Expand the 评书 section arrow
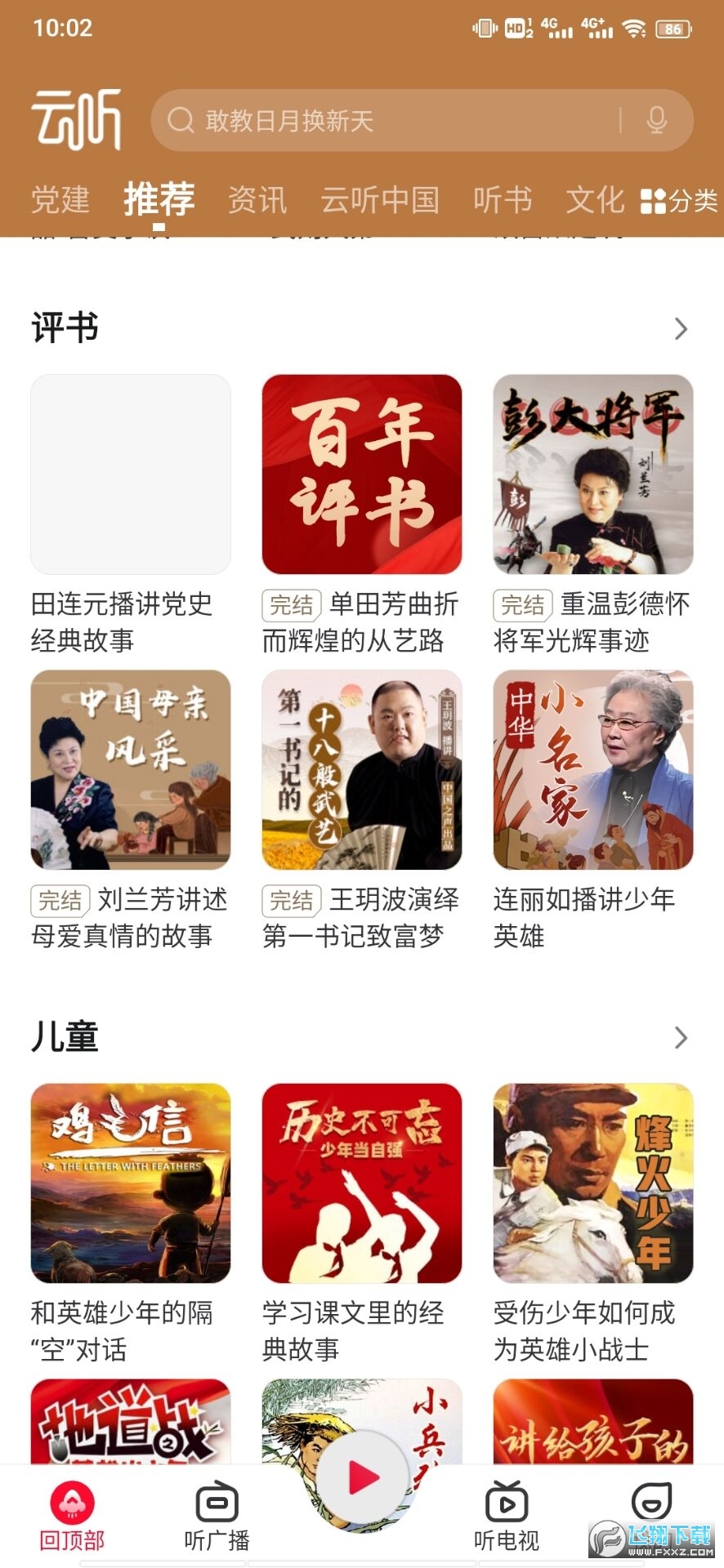Image resolution: width=724 pixels, height=1568 pixels. (681, 327)
